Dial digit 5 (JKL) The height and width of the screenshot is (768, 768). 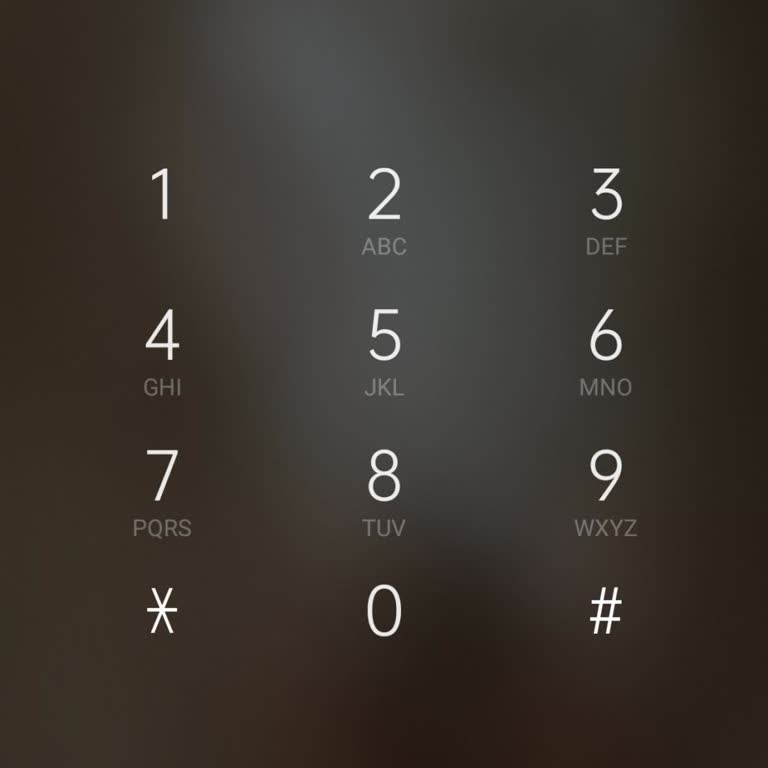click(384, 350)
